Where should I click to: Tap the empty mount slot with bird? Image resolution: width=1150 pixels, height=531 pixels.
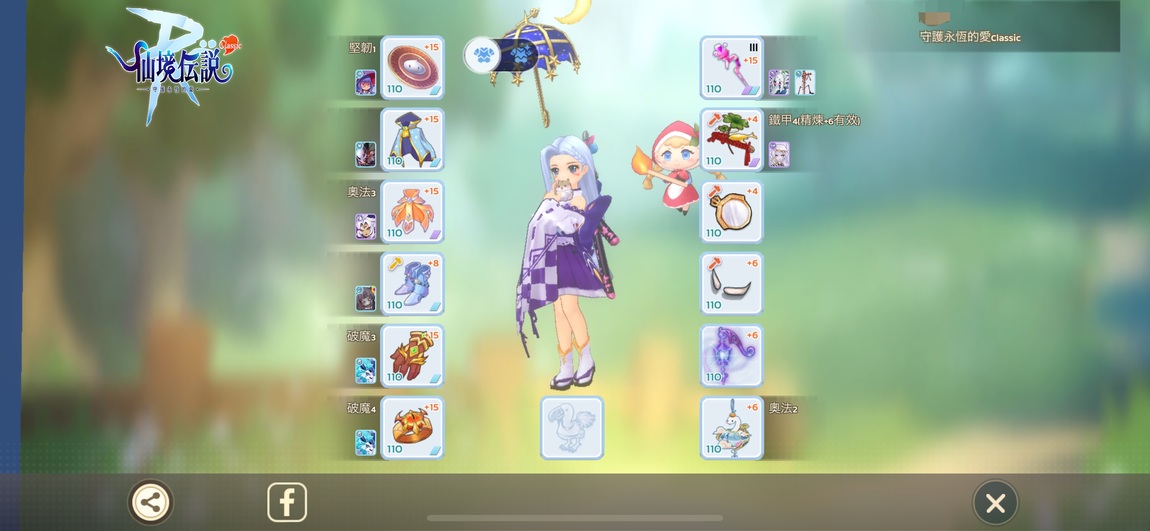point(572,428)
